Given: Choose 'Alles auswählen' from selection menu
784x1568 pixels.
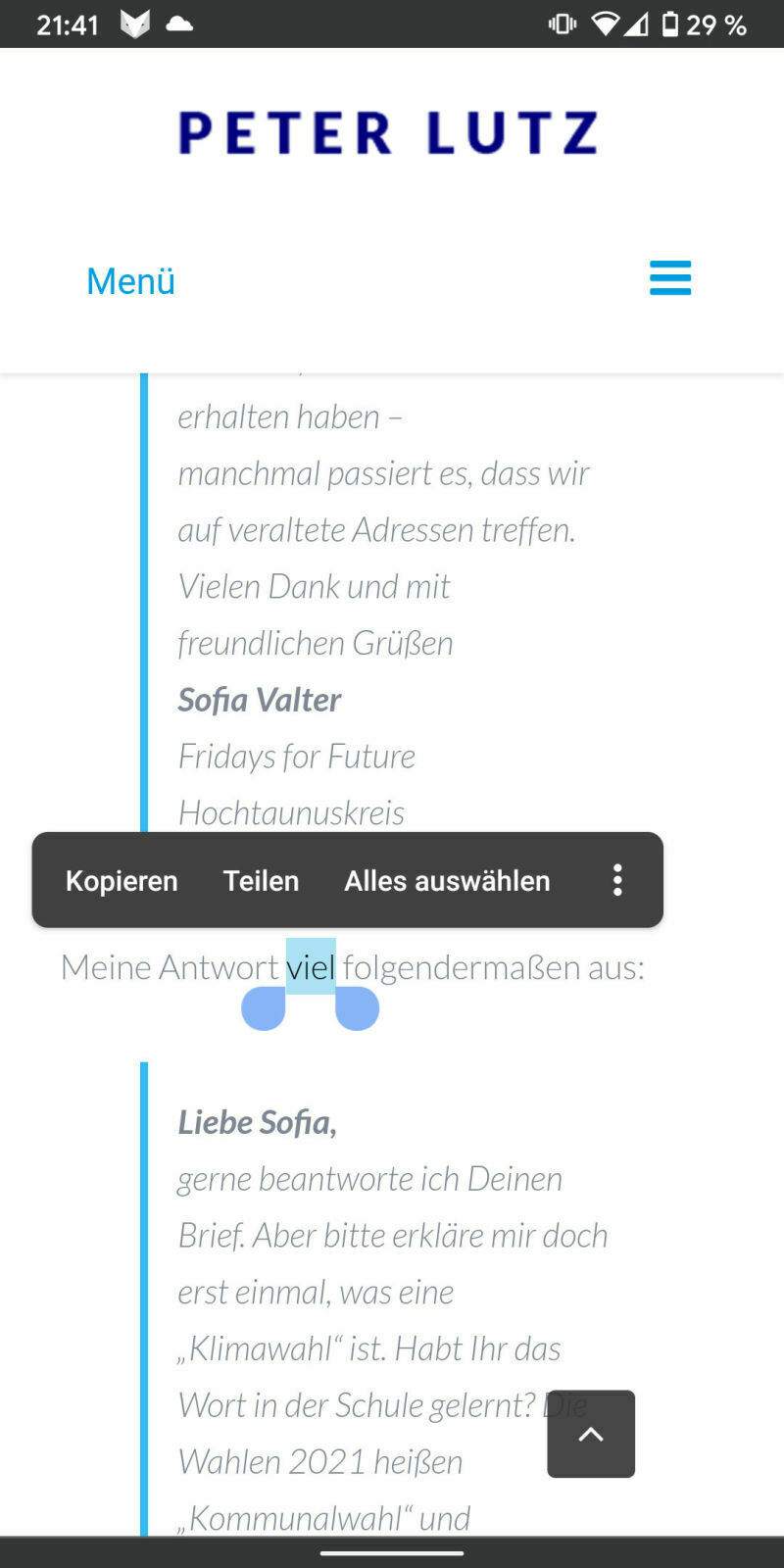Looking at the screenshot, I should [x=446, y=880].
